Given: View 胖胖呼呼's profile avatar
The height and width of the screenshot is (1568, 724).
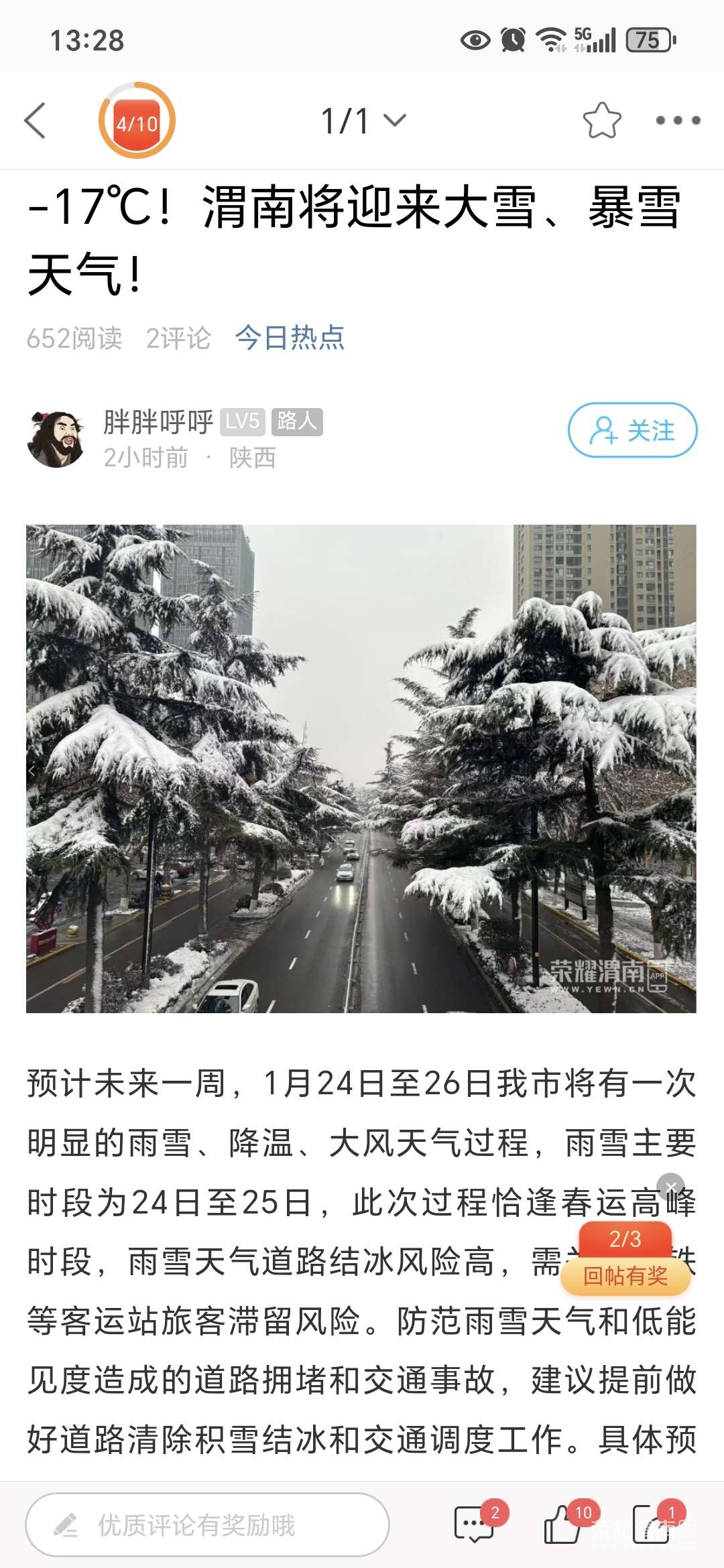Looking at the screenshot, I should pyautogui.click(x=56, y=439).
